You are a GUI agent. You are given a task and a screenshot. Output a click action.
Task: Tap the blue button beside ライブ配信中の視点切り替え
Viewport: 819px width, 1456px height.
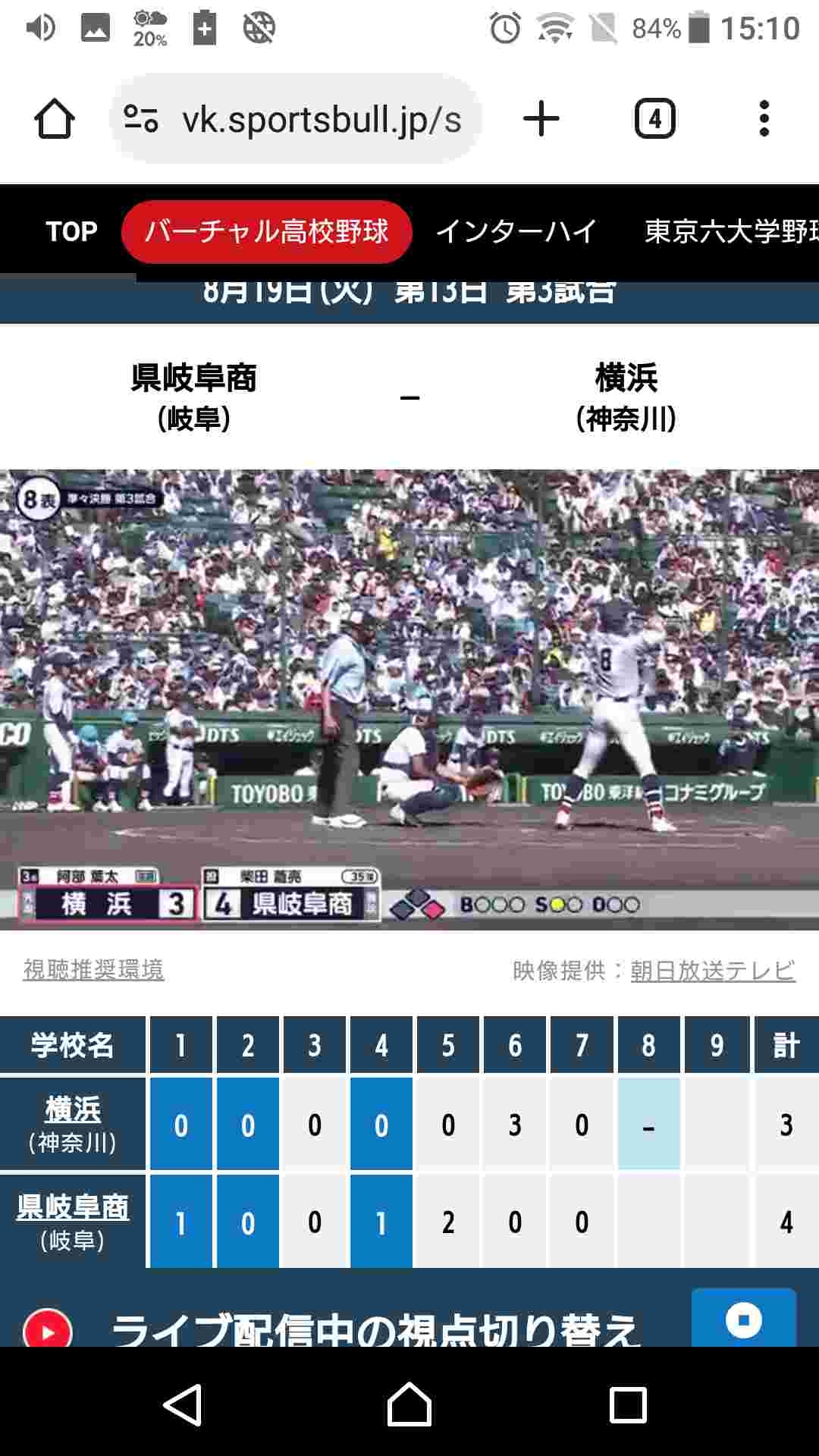click(743, 1319)
